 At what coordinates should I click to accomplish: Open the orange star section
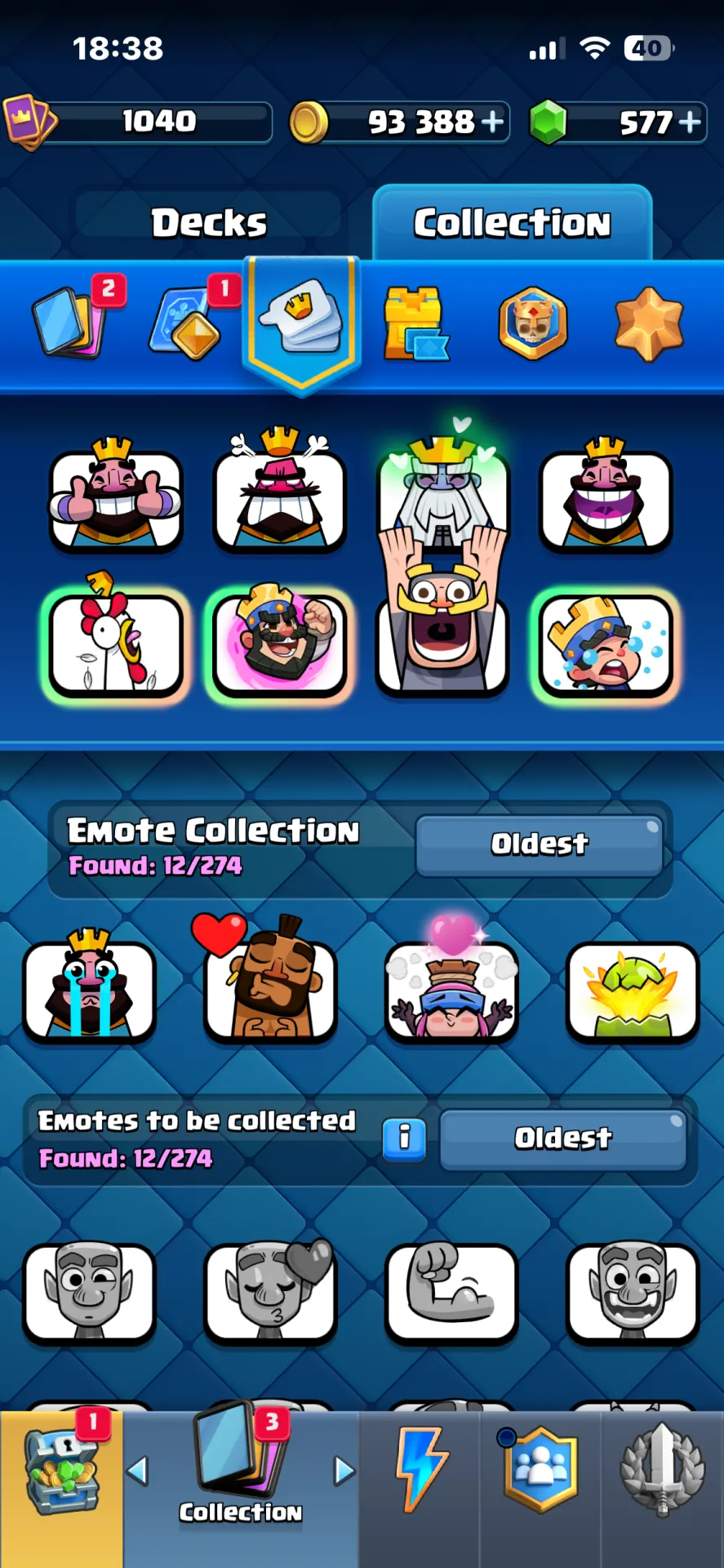click(x=649, y=324)
